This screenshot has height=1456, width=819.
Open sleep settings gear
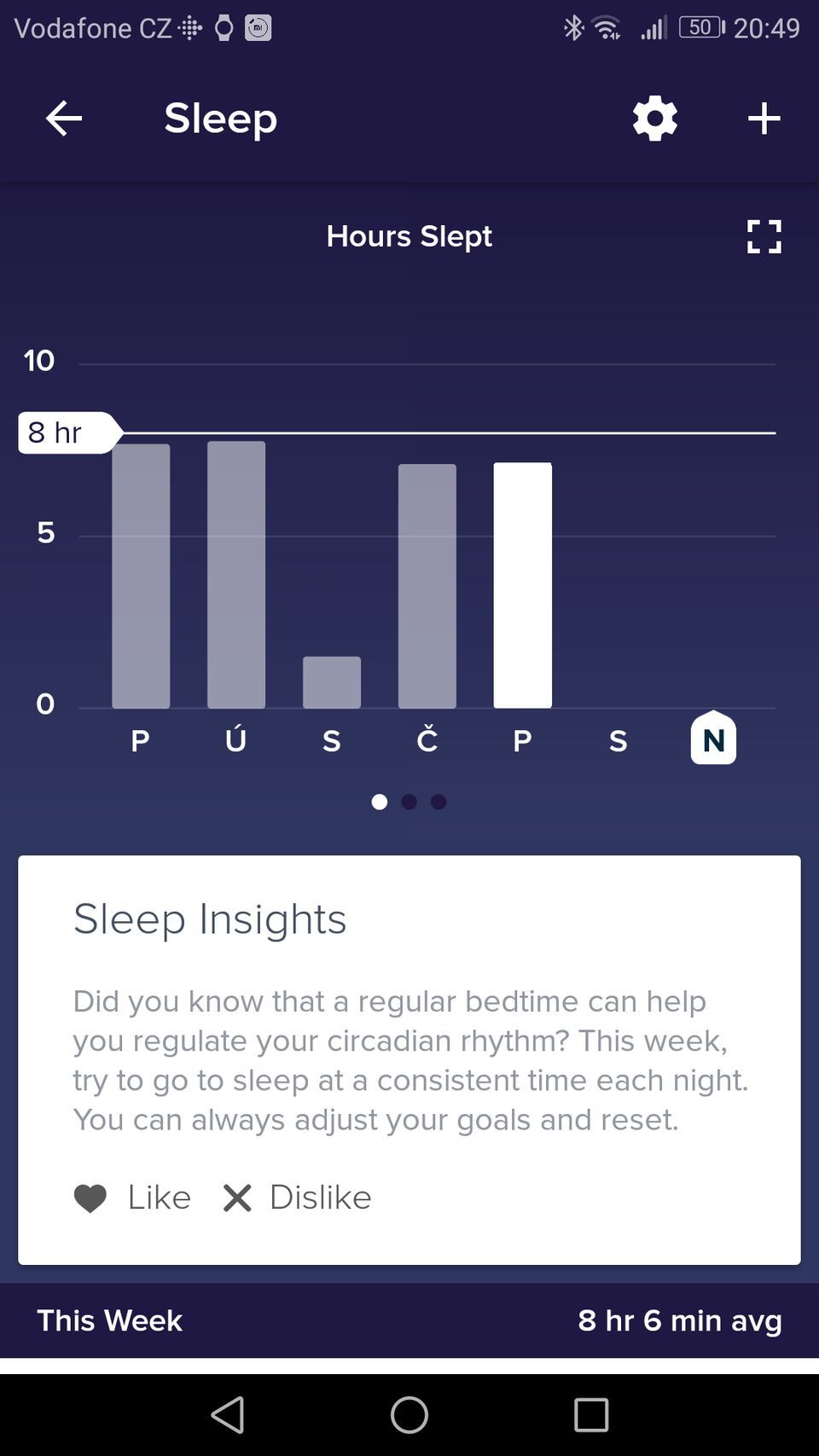coord(654,119)
